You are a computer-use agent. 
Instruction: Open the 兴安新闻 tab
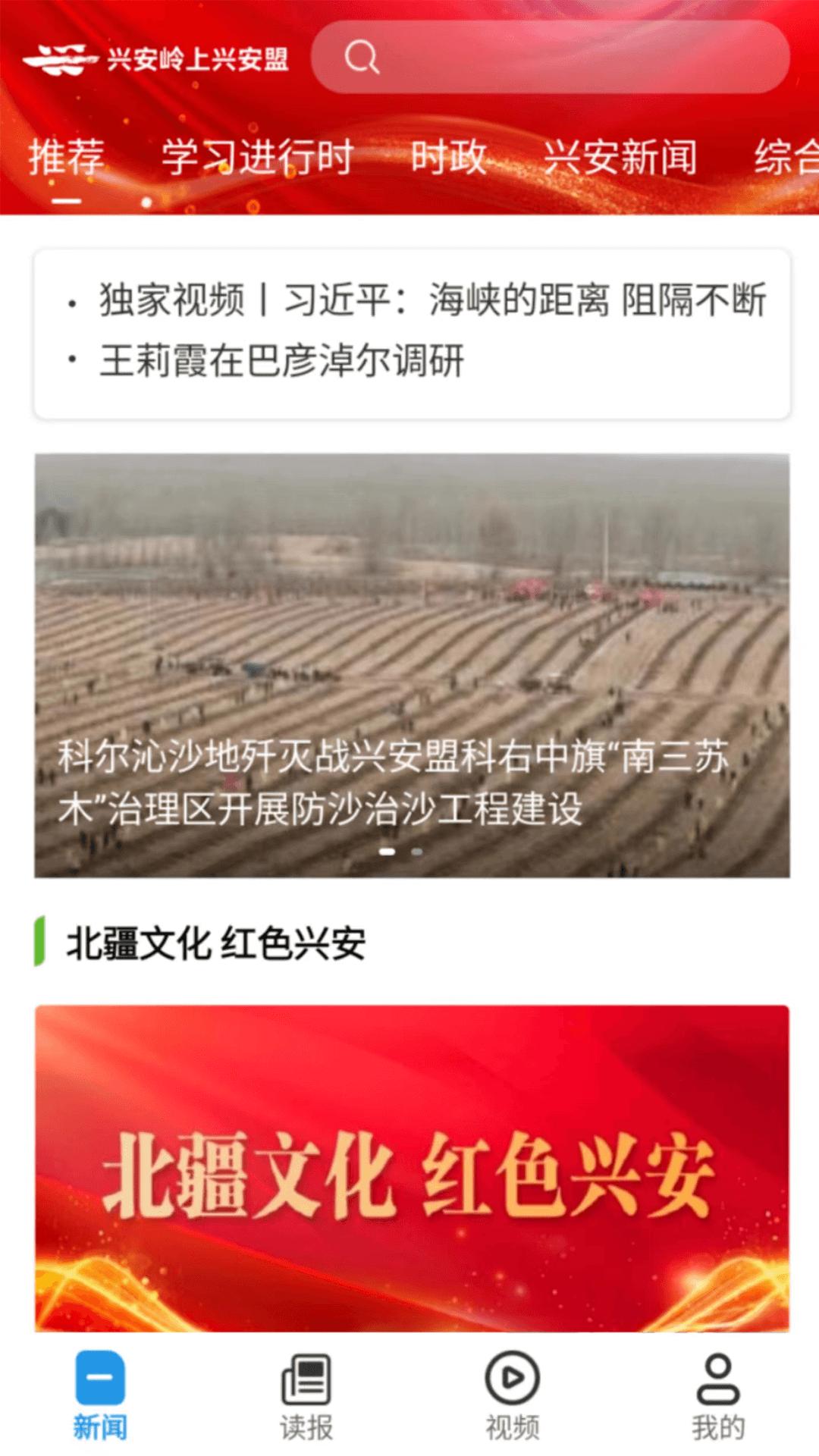point(623,157)
